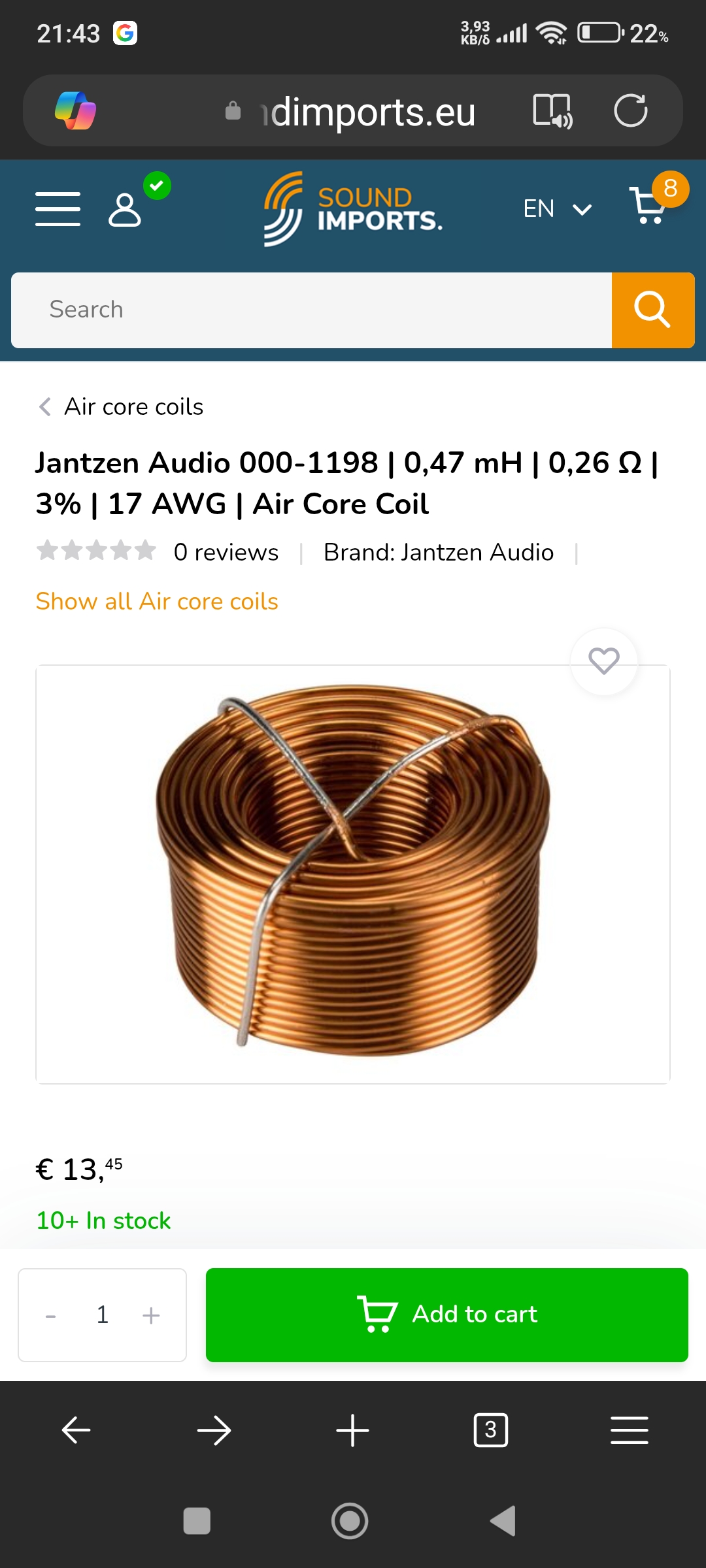
Task: Open the coil product image
Action: pos(353,874)
